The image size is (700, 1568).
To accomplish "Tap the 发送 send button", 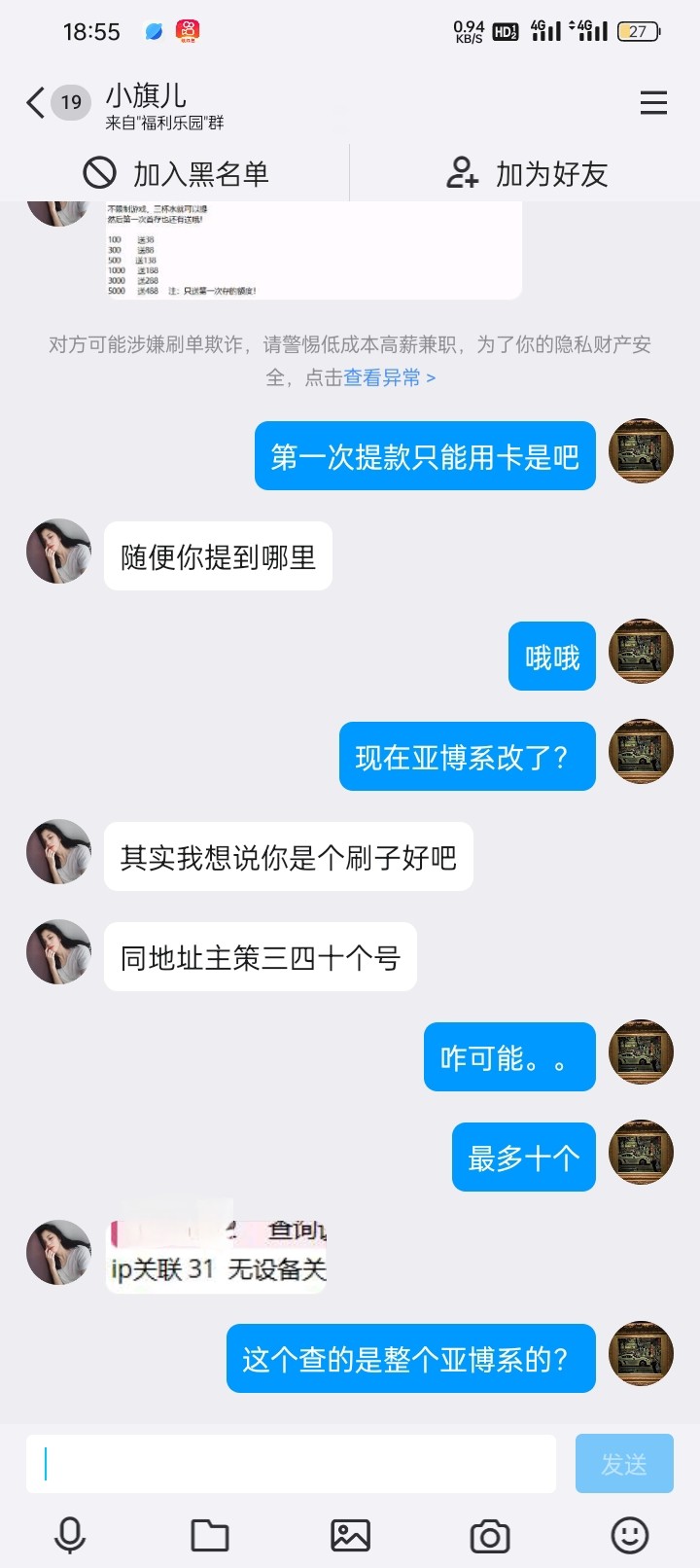I will pos(624,1464).
